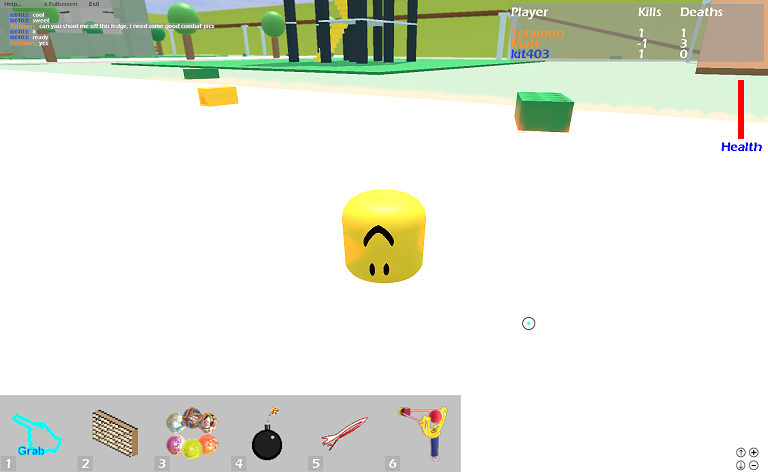
Task: Zoom the camera out with minus
Action: point(754,465)
